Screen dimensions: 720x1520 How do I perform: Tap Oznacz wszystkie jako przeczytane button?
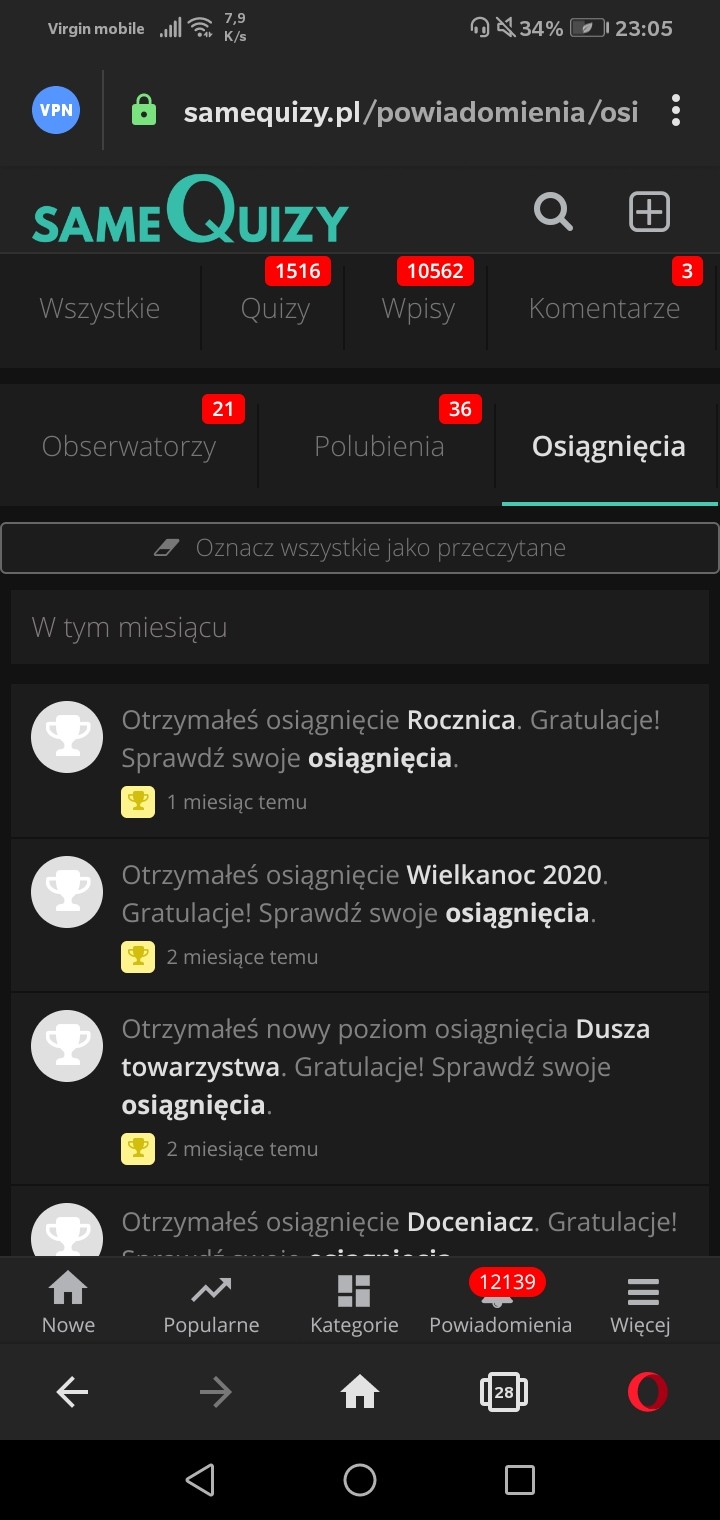pos(360,548)
